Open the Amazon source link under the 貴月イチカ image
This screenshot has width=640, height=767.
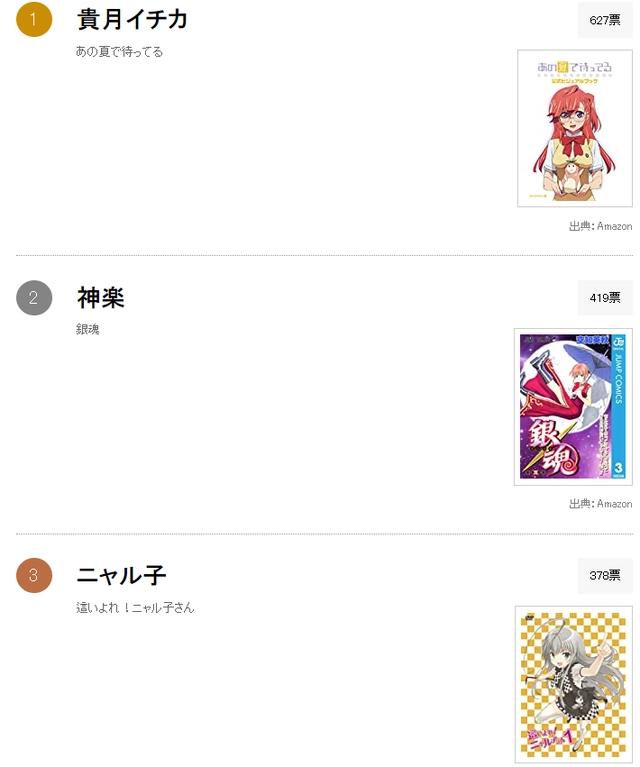pyautogui.click(x=613, y=226)
